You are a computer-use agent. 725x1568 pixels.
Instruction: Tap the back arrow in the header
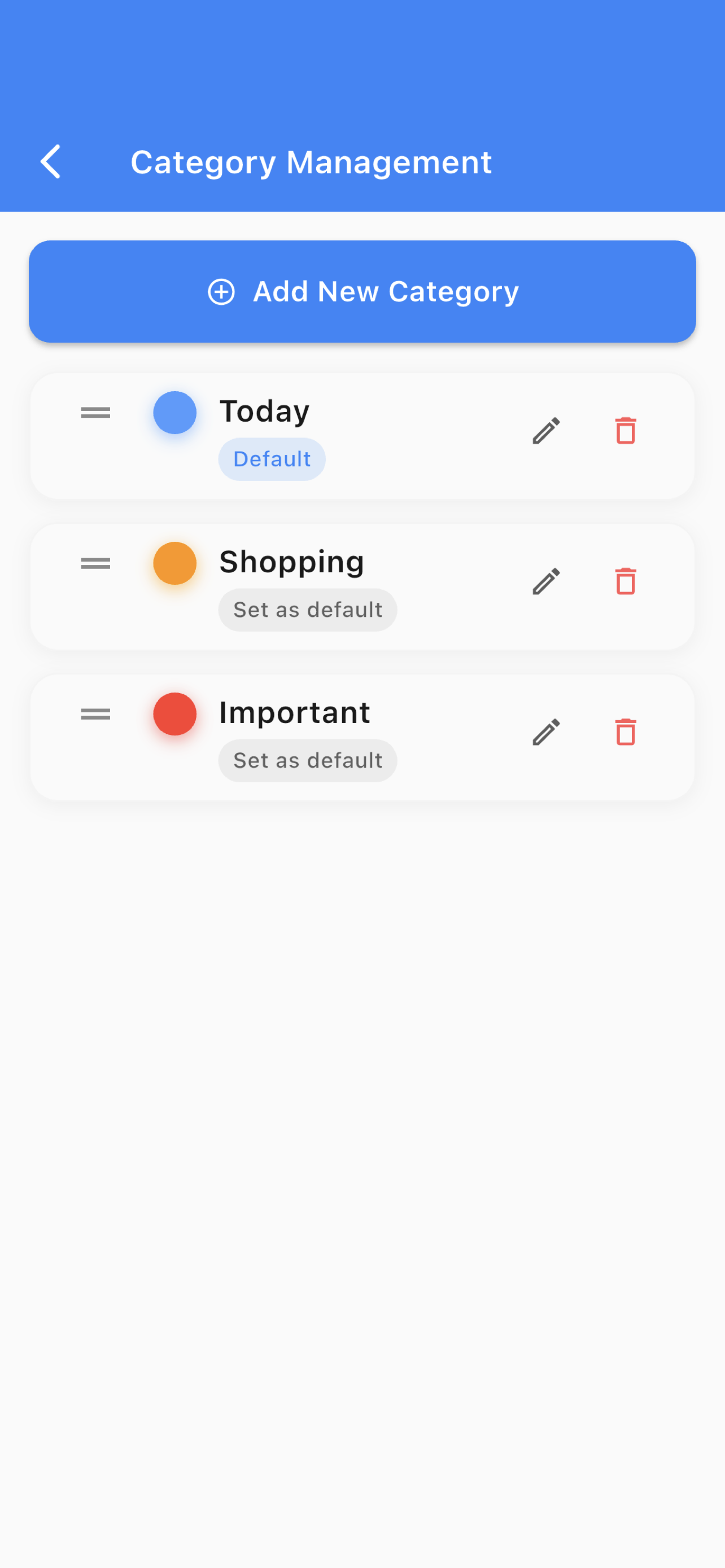[51, 161]
